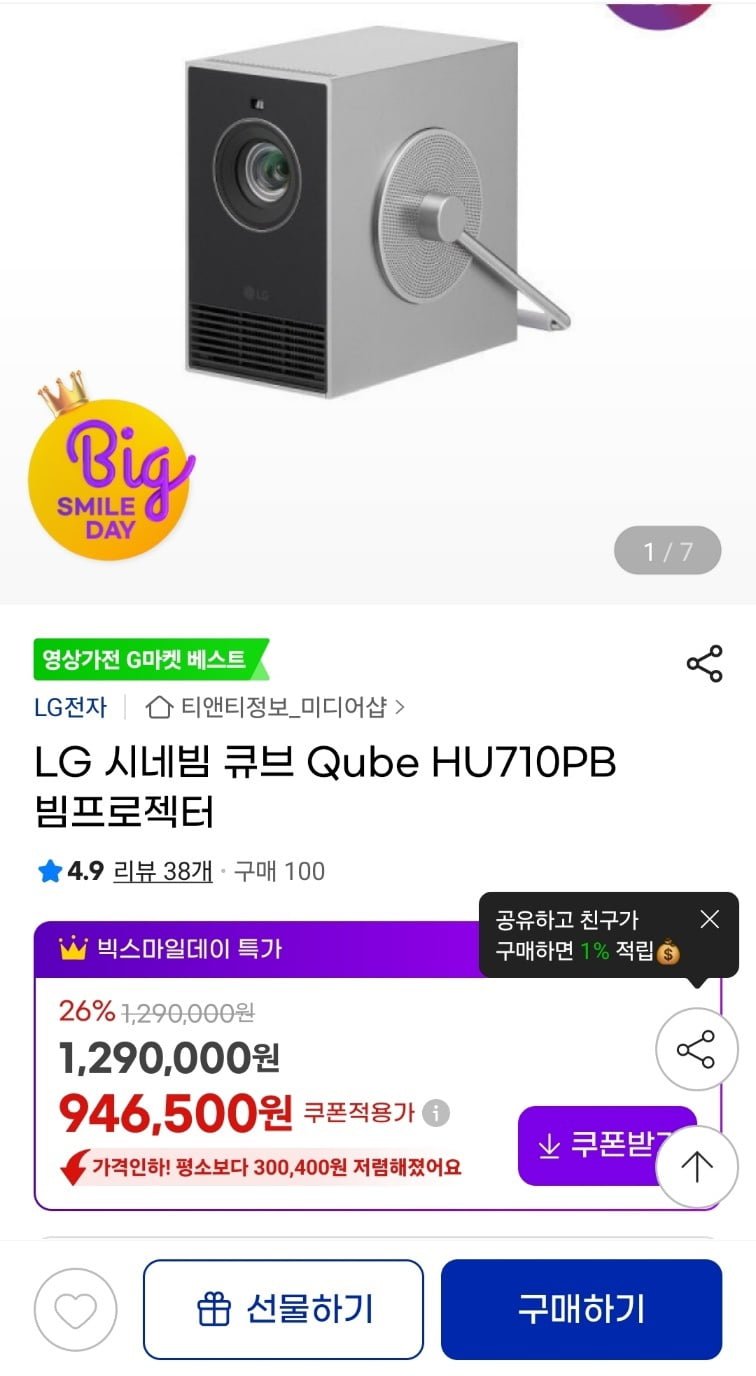Jump back to top with the arrow button
756x1376 pixels.
(696, 1166)
